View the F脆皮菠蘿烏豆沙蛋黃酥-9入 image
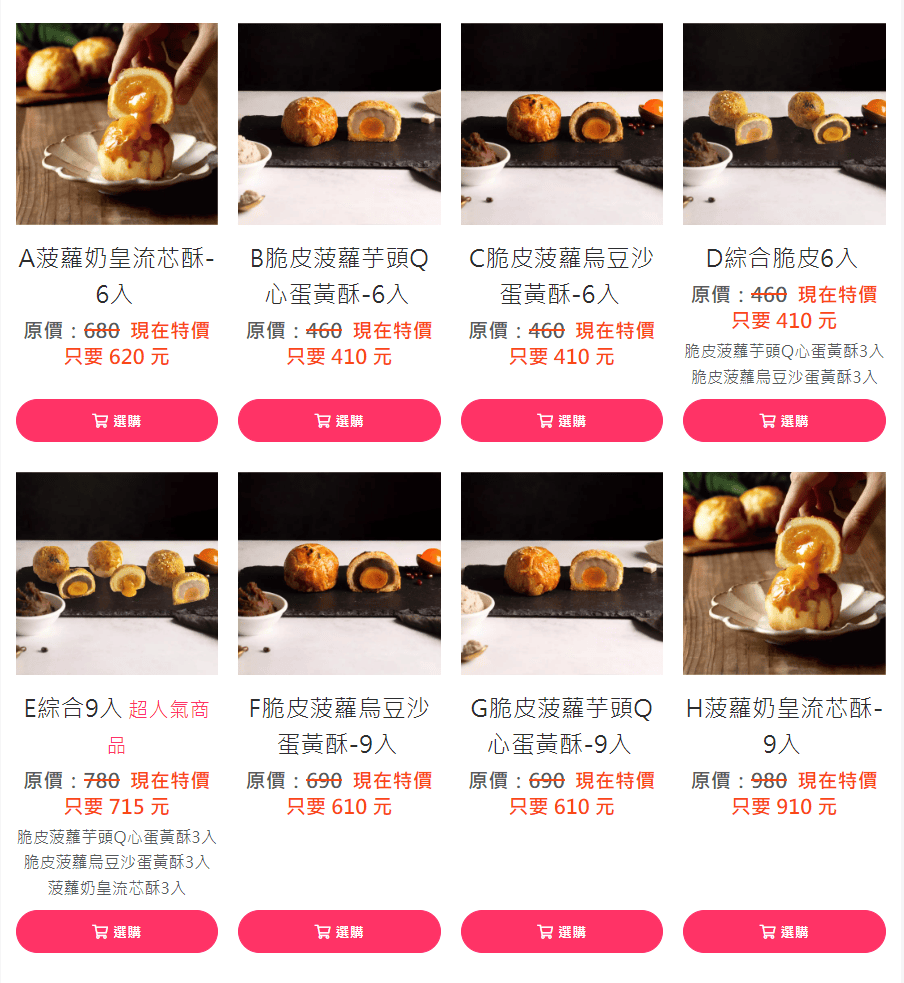Image resolution: width=904 pixels, height=983 pixels. point(339,573)
